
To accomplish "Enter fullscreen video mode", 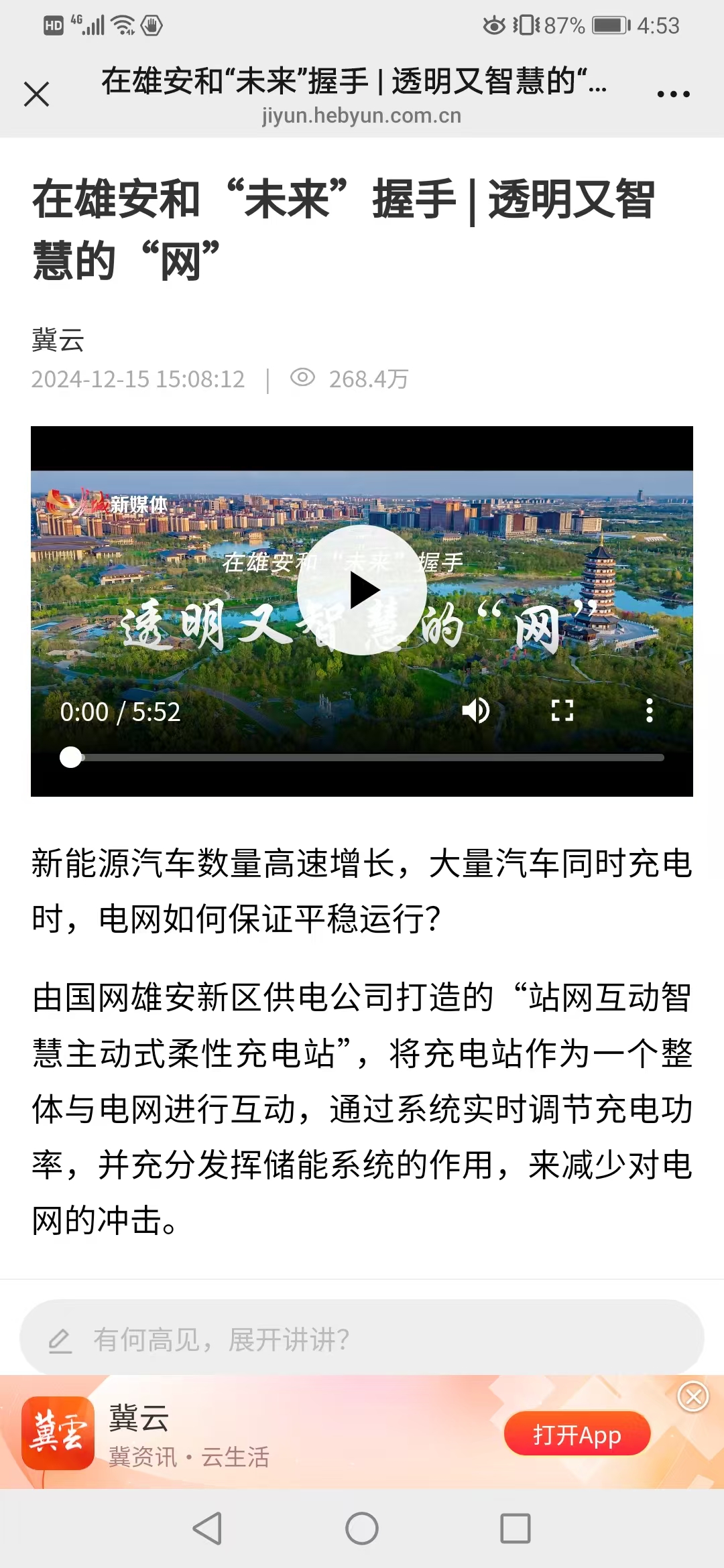I will coord(562,710).
